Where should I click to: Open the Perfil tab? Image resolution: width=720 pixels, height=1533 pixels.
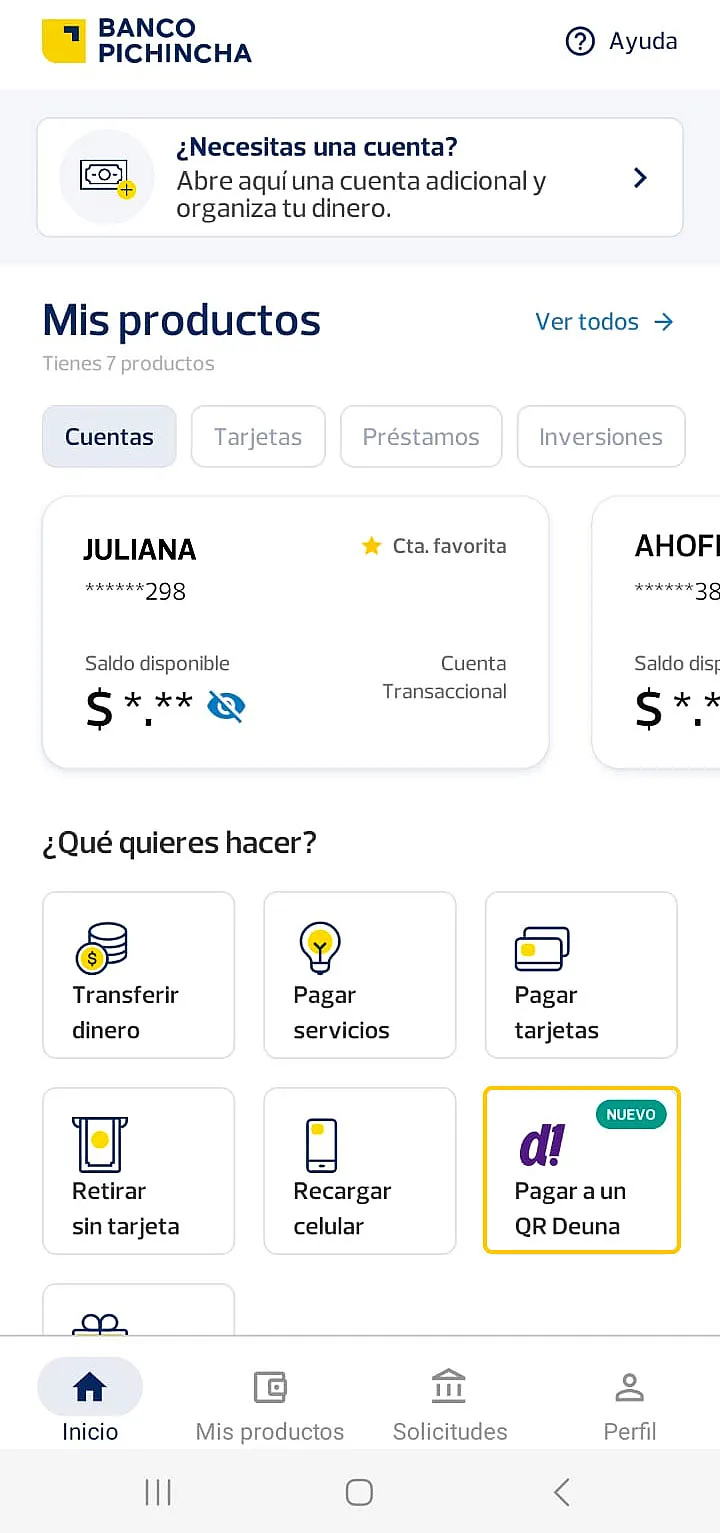pyautogui.click(x=630, y=1400)
